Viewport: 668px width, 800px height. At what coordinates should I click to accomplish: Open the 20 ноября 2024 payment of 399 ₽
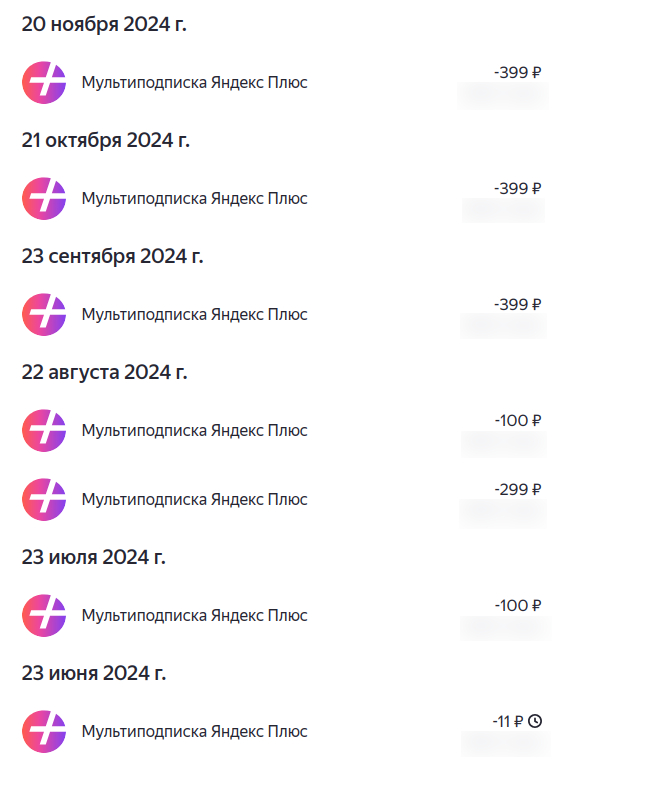pyautogui.click(x=195, y=83)
